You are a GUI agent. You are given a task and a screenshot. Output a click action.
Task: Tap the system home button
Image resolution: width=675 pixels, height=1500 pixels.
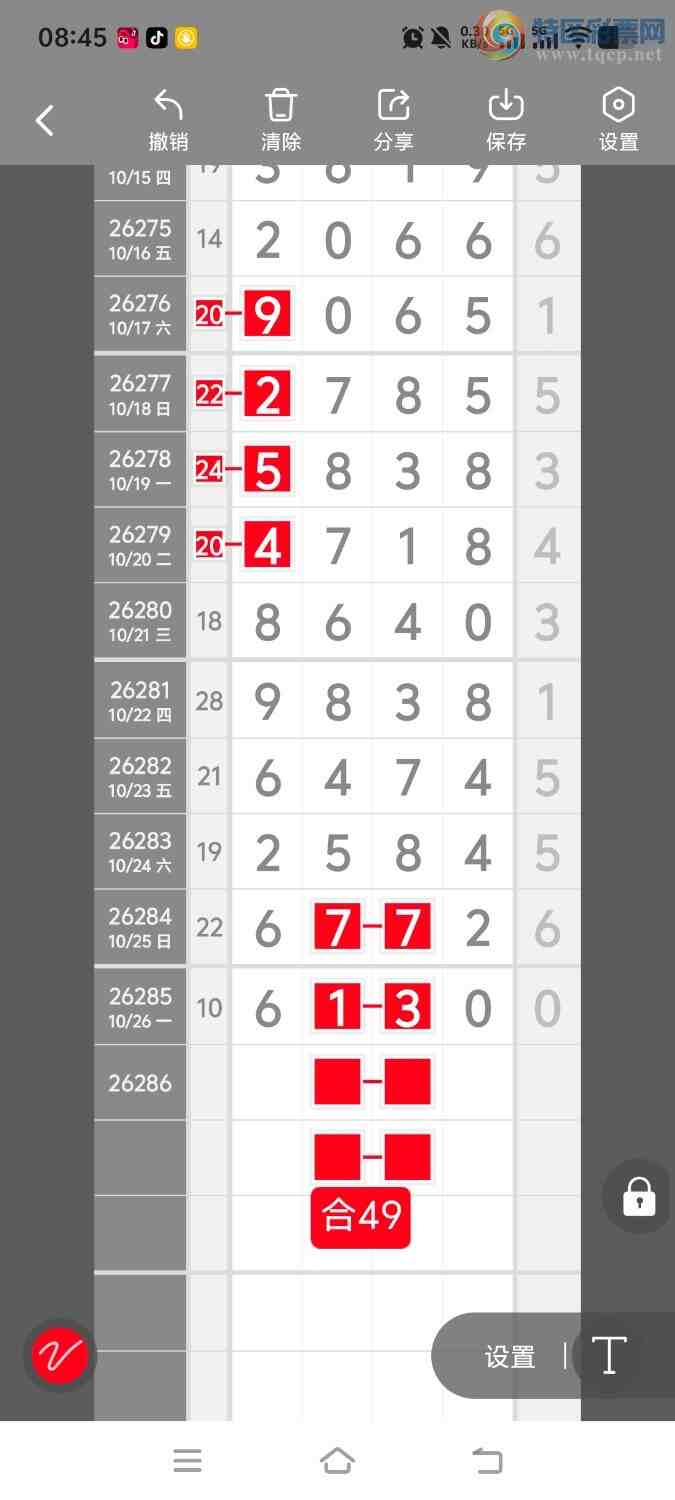pos(338,1461)
